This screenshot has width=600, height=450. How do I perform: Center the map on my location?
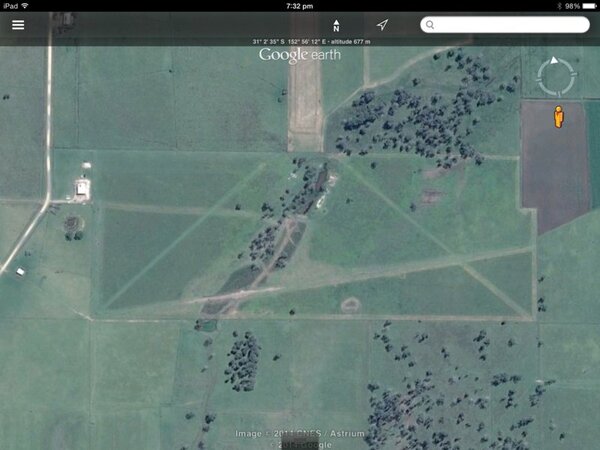tap(382, 25)
